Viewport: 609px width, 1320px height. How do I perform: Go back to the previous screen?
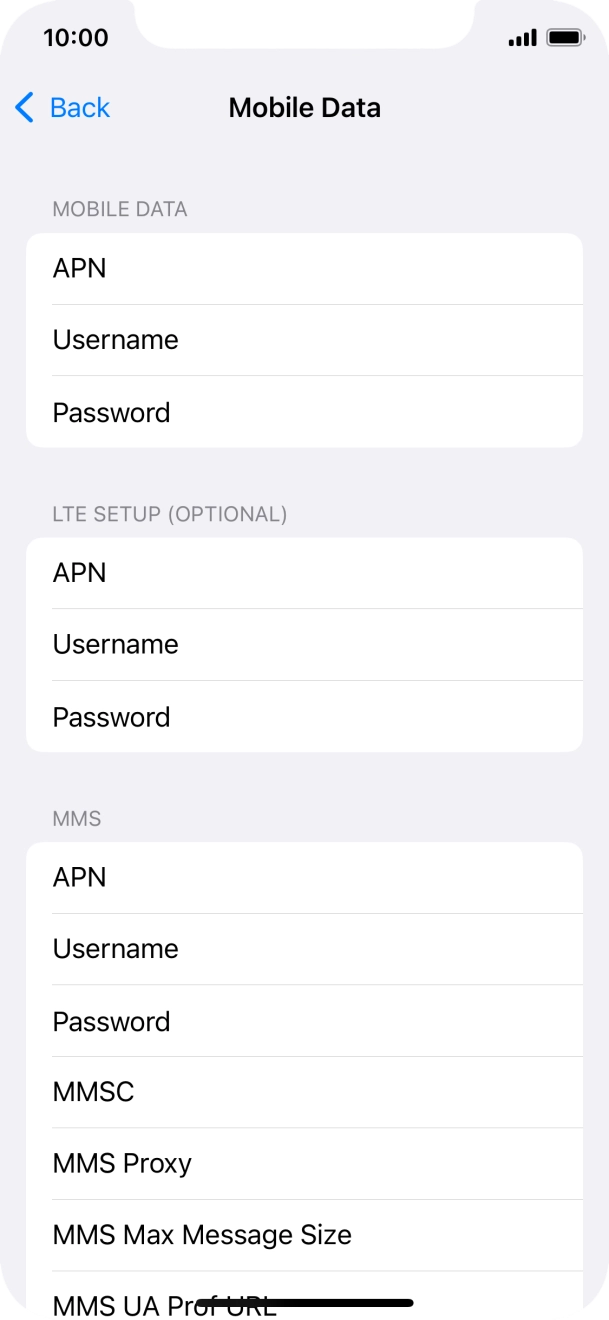click(x=62, y=108)
